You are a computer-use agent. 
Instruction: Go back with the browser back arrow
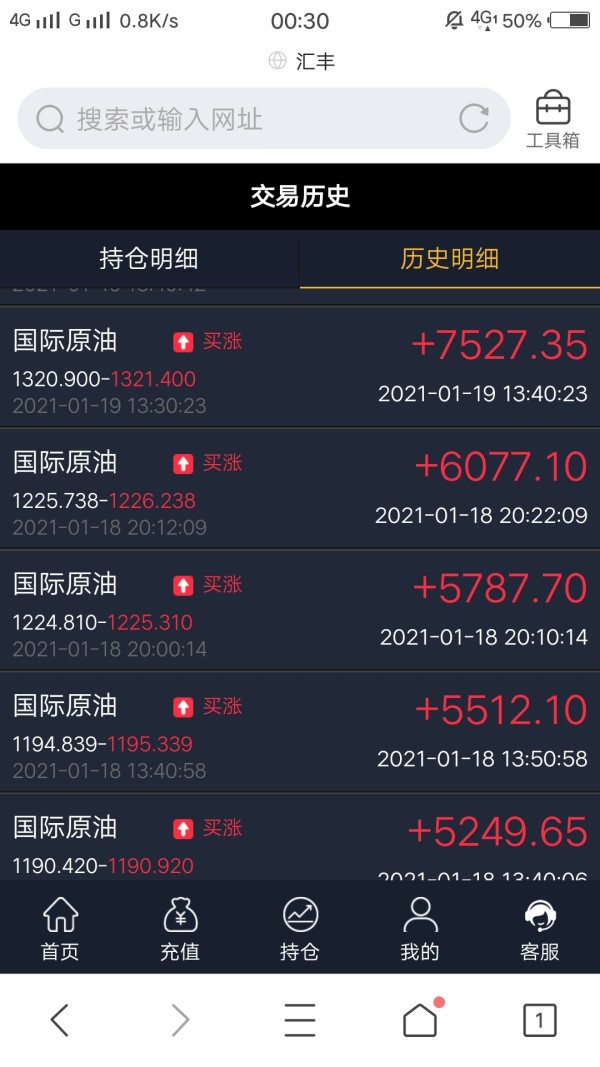tap(60, 1020)
